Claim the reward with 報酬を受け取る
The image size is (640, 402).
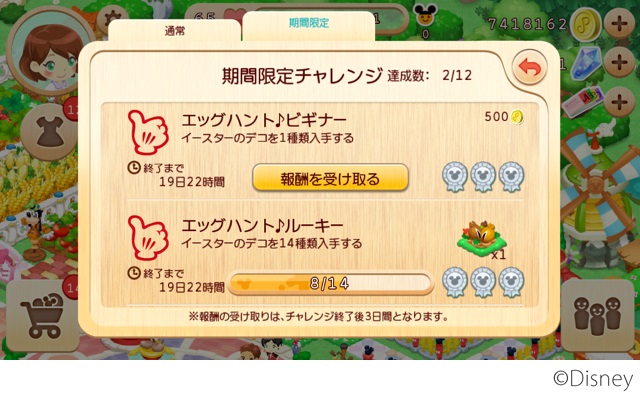coord(330,178)
